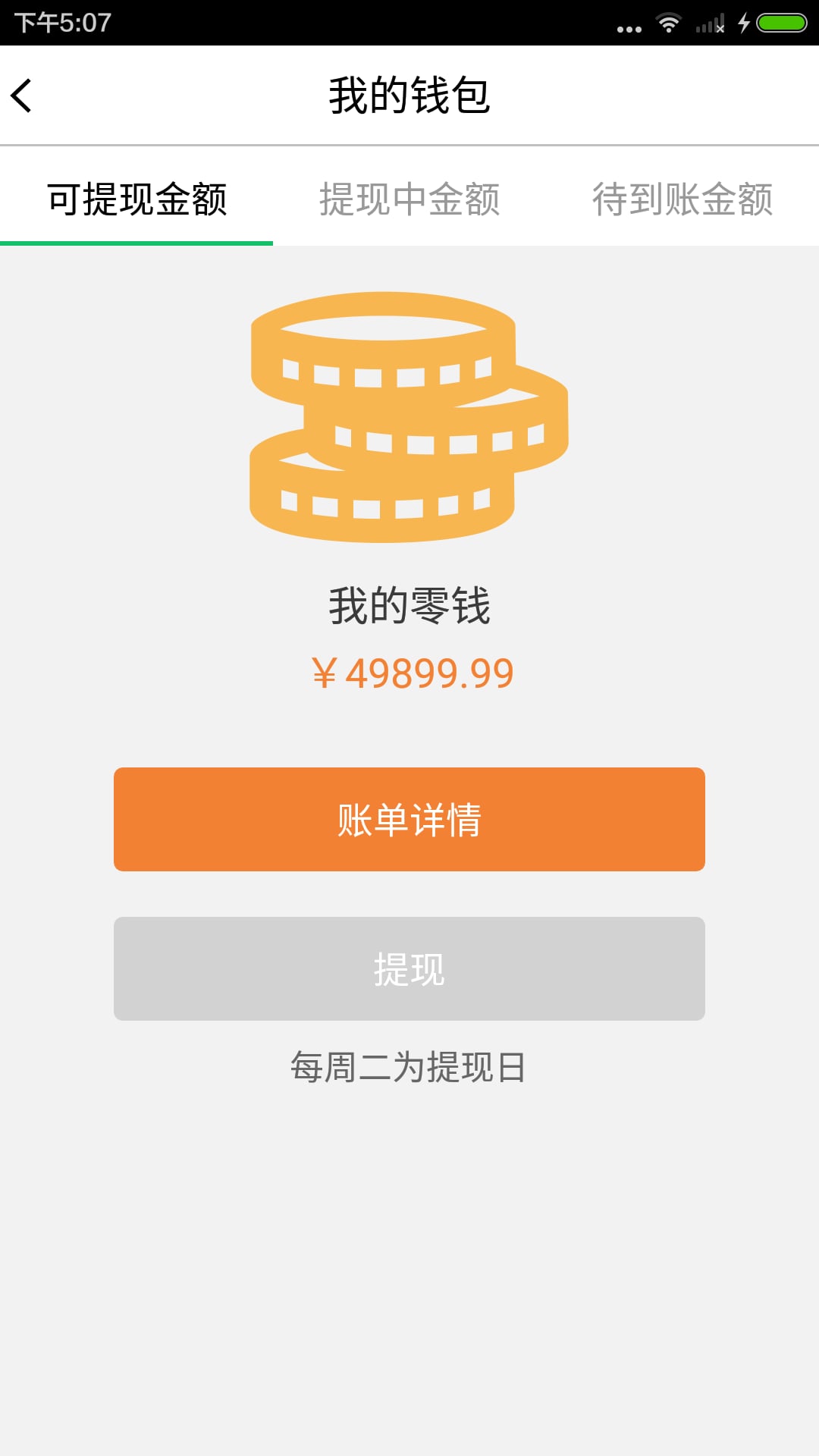Select the 可提现金额 tab
This screenshot has height=1456, width=819.
(136, 198)
